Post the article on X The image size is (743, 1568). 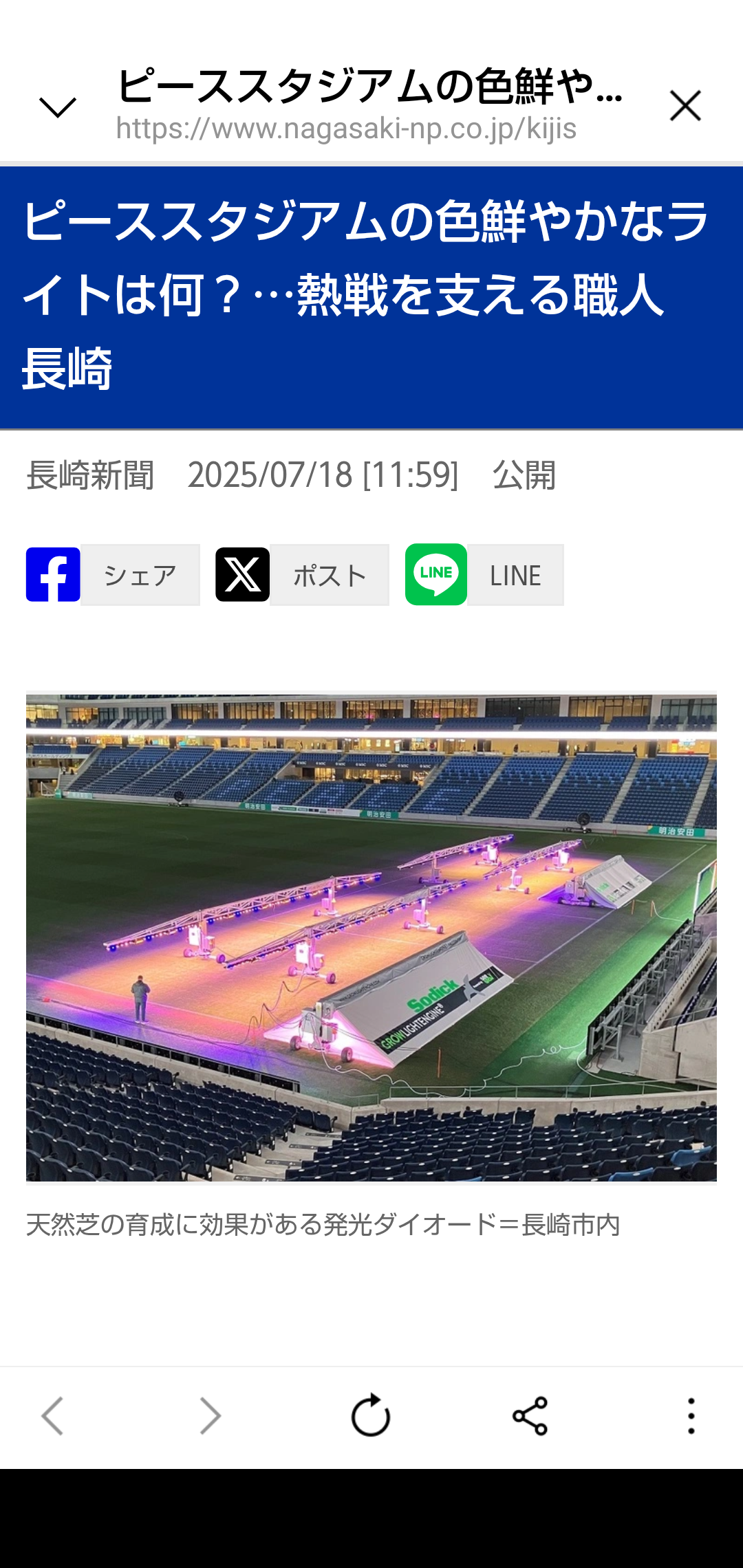[x=302, y=575]
